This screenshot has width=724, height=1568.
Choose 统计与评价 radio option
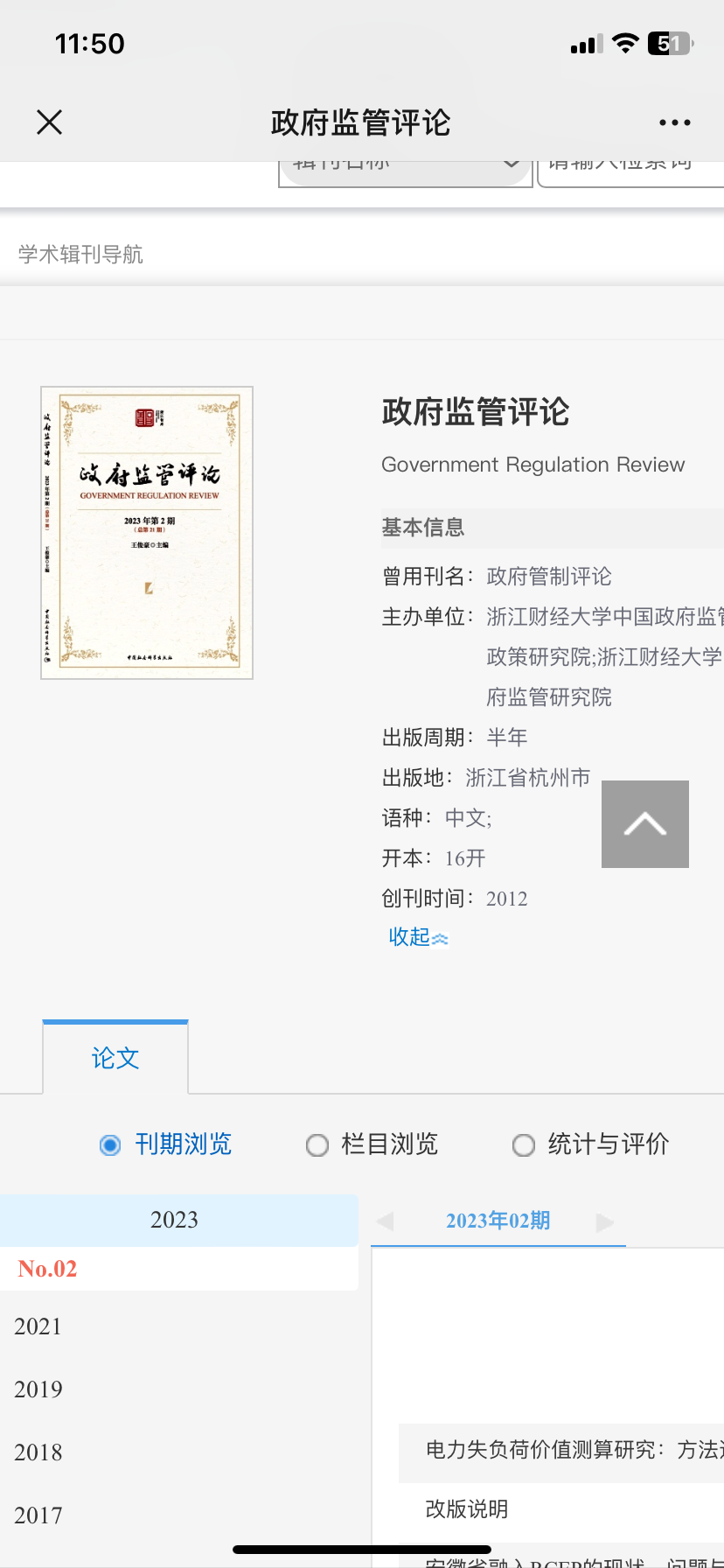[590, 1144]
